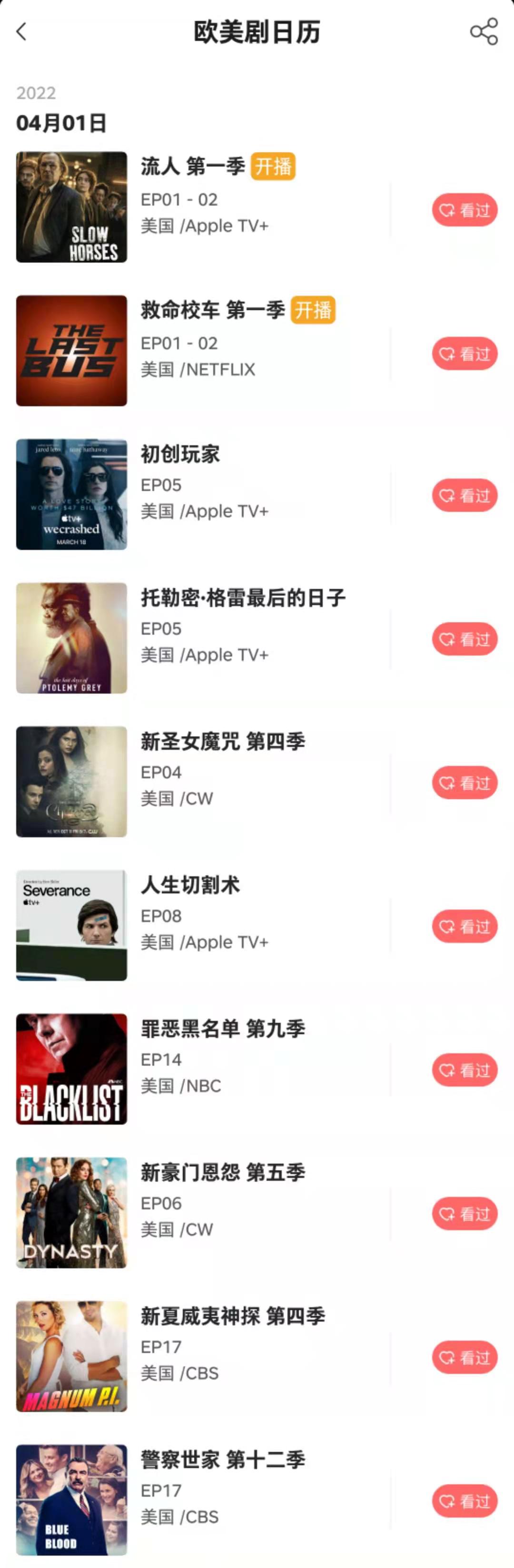Go back from 欧美剧日历 page
This screenshot has width=514, height=1568.
pos(22,32)
